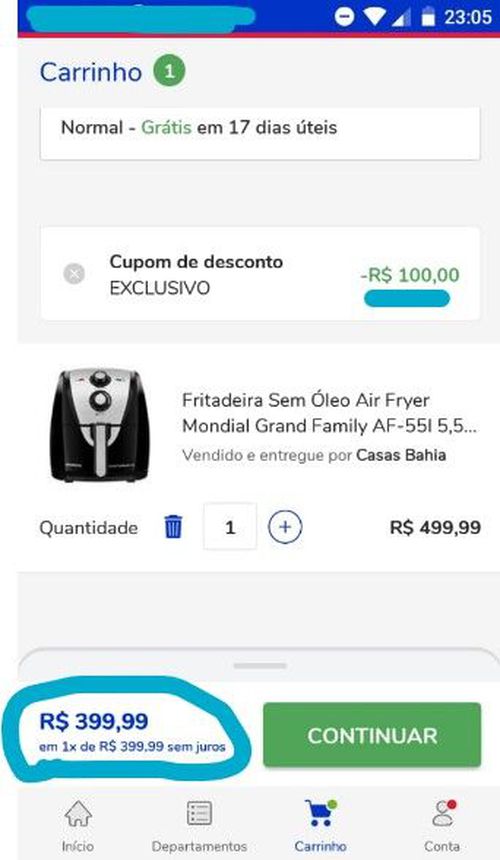Viewport: 500px width, 860px height.
Task: Open the Conta tab
Action: 442,825
